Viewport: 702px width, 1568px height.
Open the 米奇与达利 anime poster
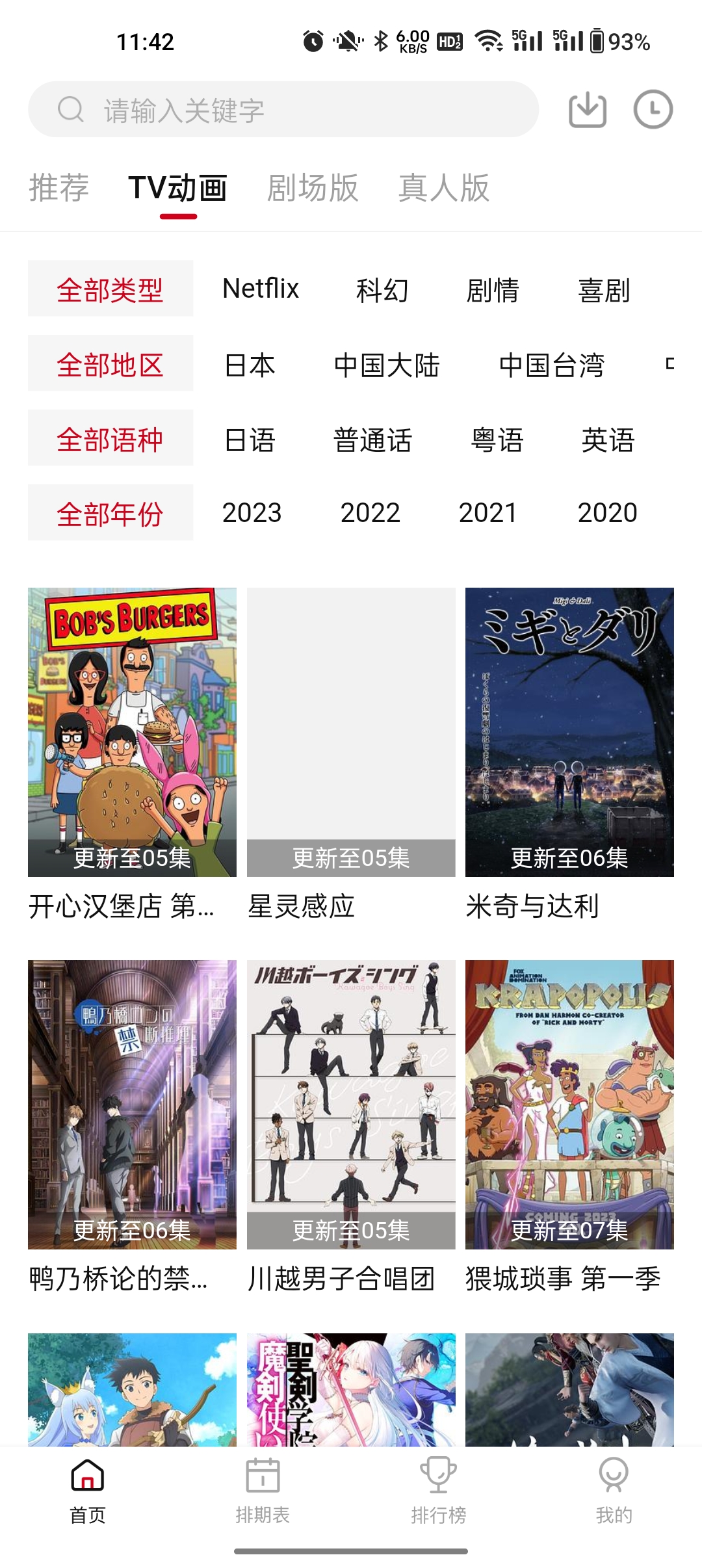coord(570,735)
